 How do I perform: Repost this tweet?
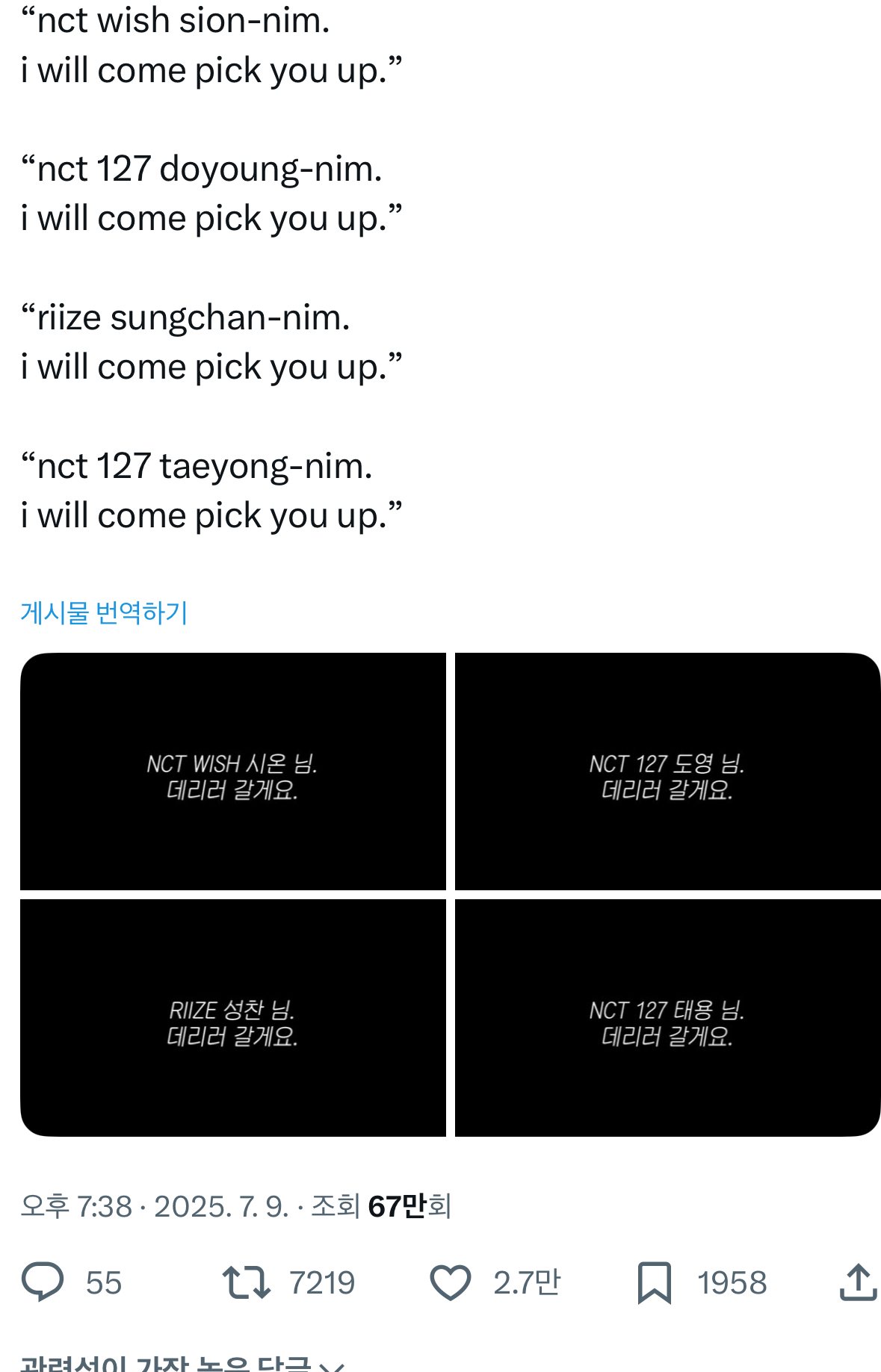tap(247, 1282)
